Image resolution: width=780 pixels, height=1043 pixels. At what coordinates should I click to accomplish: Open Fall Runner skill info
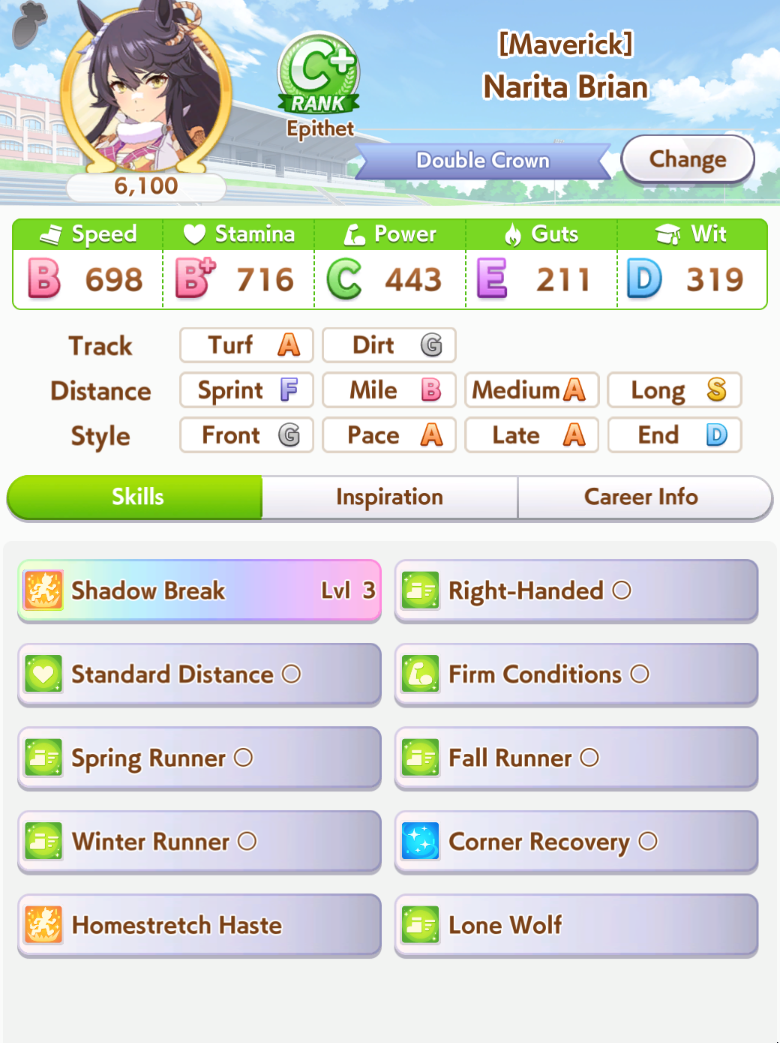pos(576,759)
